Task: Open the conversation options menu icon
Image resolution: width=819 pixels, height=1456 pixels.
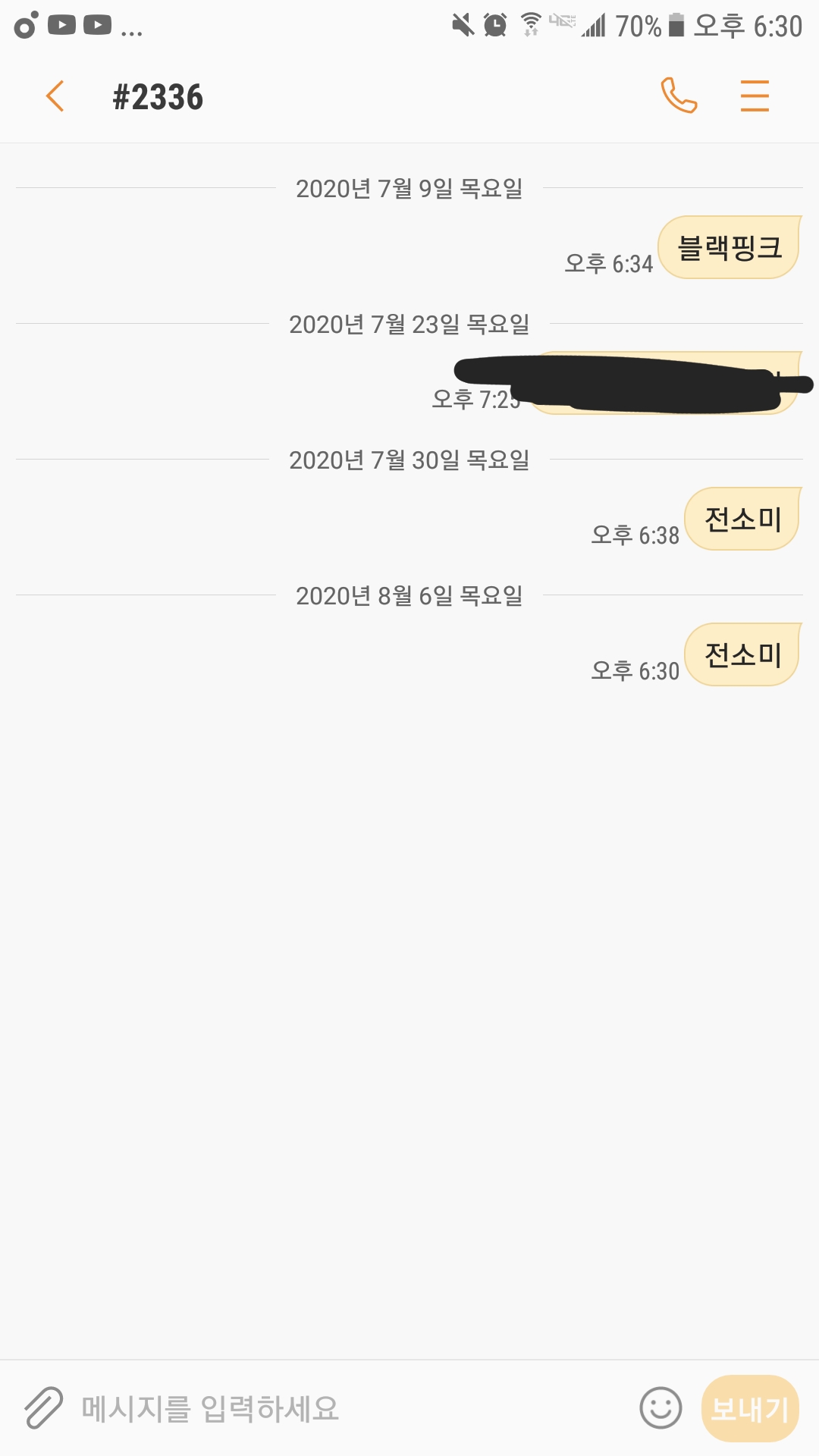Action: [x=754, y=96]
